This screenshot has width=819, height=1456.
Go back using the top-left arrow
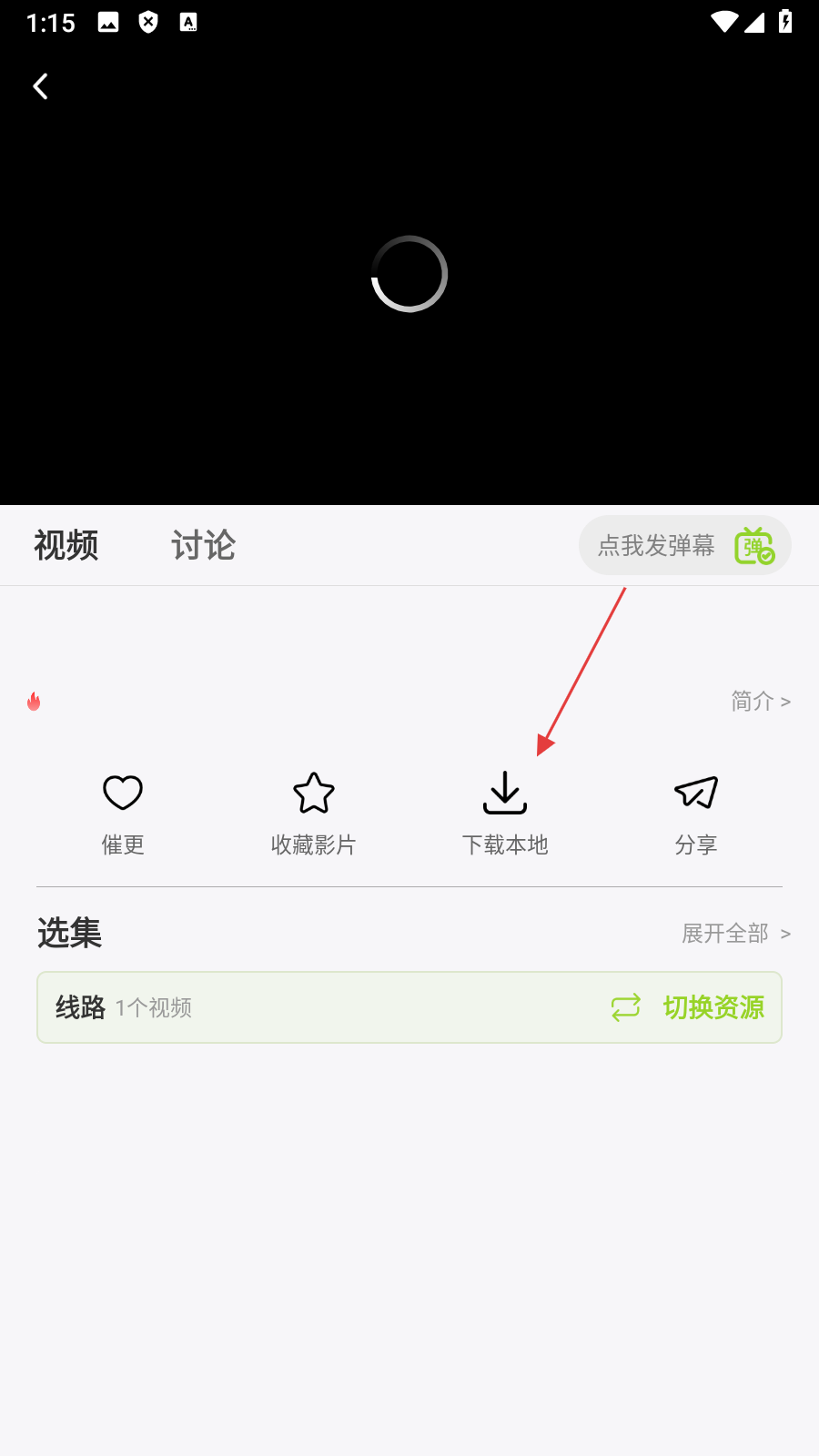tap(41, 86)
